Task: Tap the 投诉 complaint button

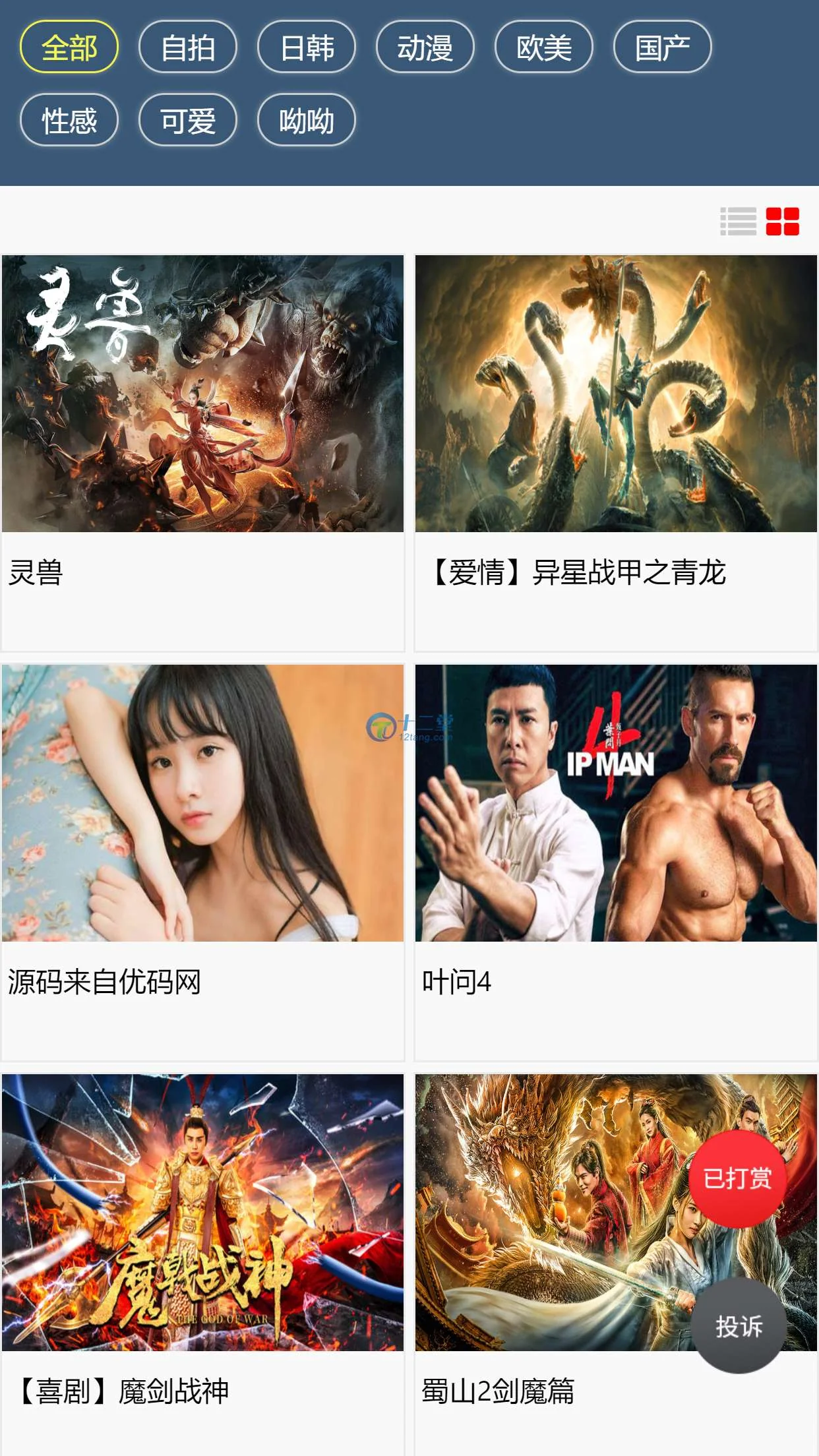Action: pyautogui.click(x=739, y=1326)
